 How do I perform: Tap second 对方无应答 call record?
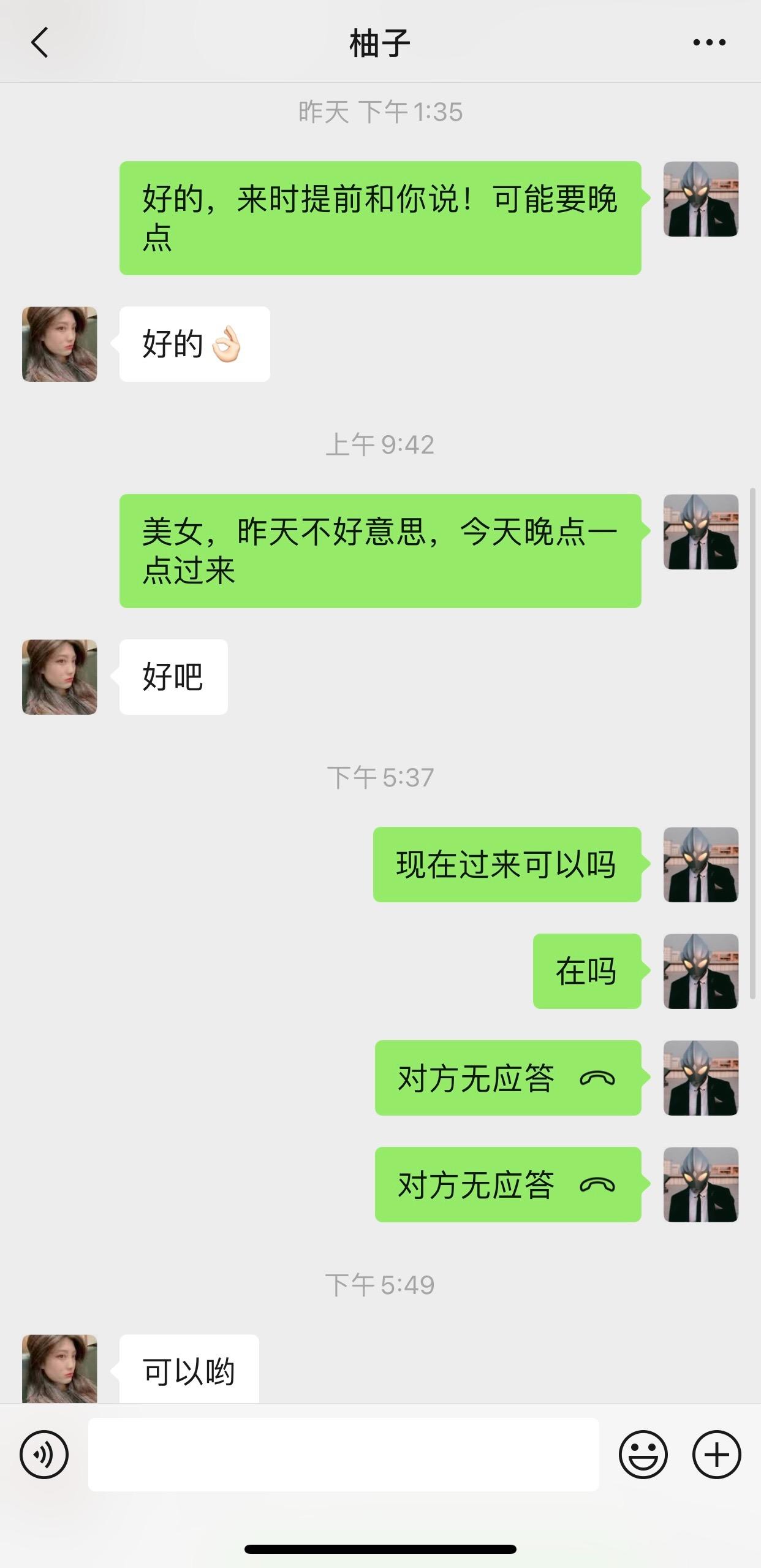point(507,1184)
